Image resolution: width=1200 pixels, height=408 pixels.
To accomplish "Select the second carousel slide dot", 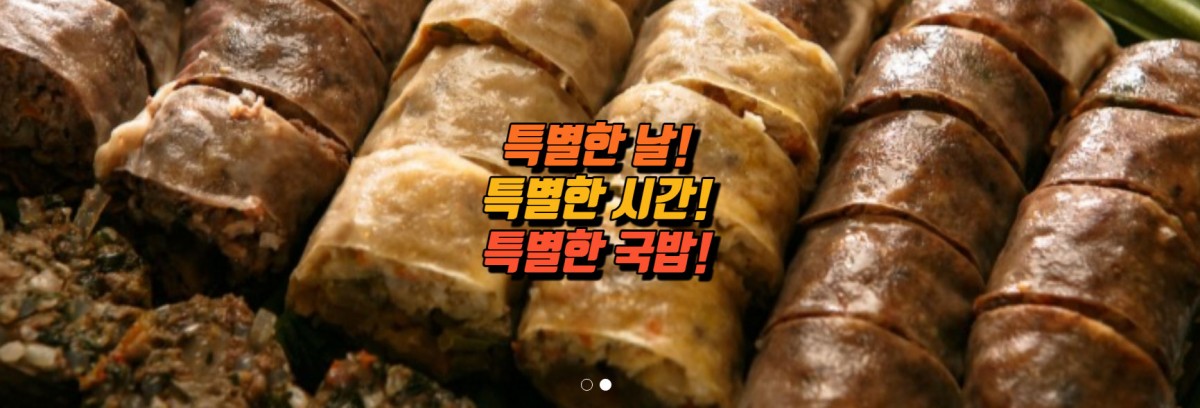I will coord(606,384).
